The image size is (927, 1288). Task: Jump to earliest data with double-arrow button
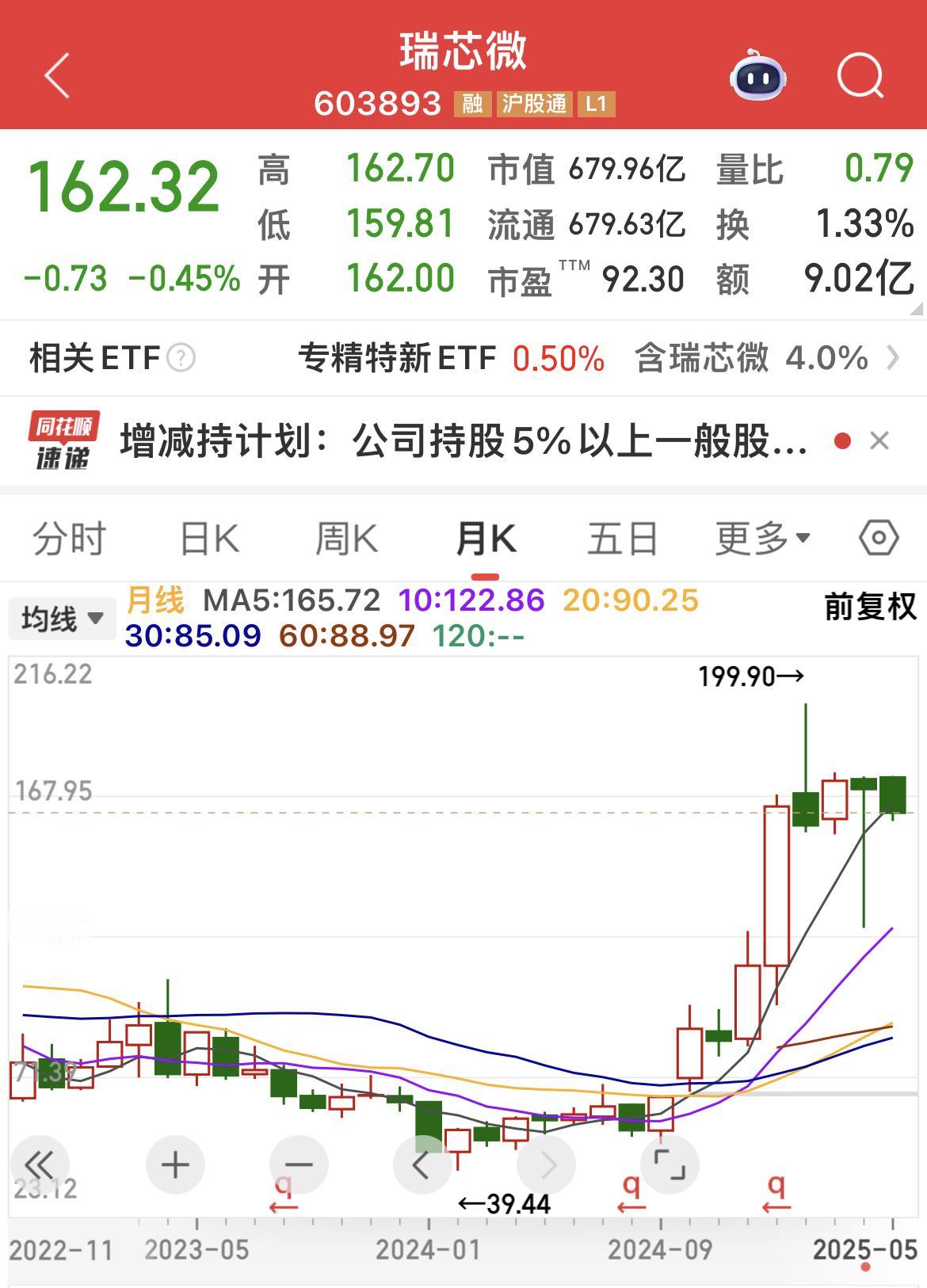click(39, 1164)
